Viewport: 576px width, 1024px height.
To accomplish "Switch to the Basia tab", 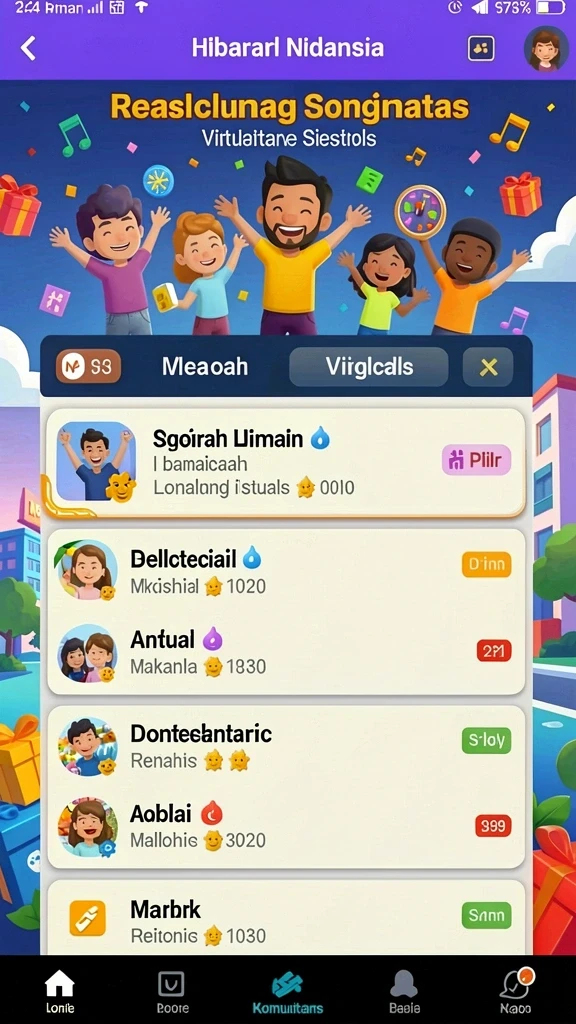I will pyautogui.click(x=404, y=991).
